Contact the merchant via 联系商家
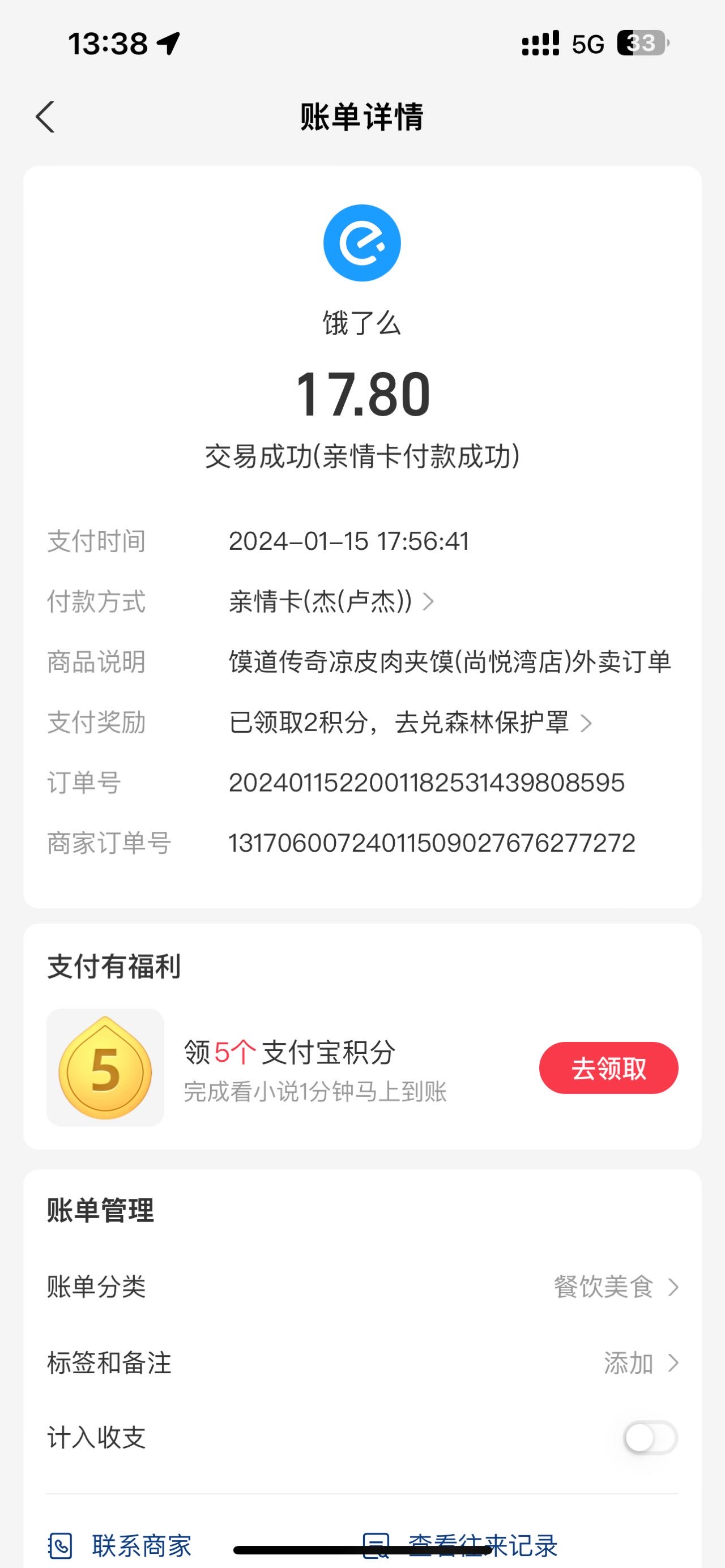The image size is (725, 1568). tap(120, 1545)
